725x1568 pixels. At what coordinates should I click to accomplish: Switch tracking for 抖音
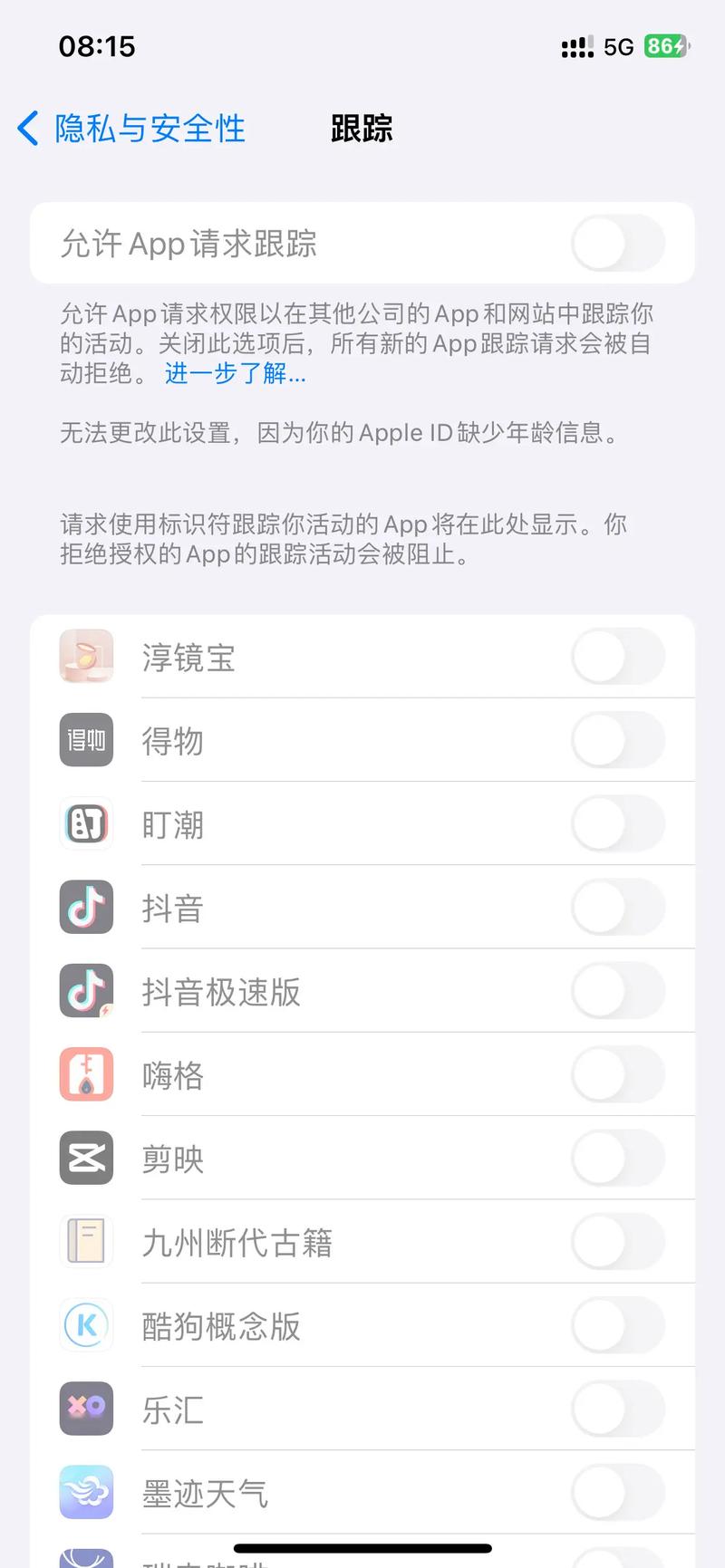[618, 908]
